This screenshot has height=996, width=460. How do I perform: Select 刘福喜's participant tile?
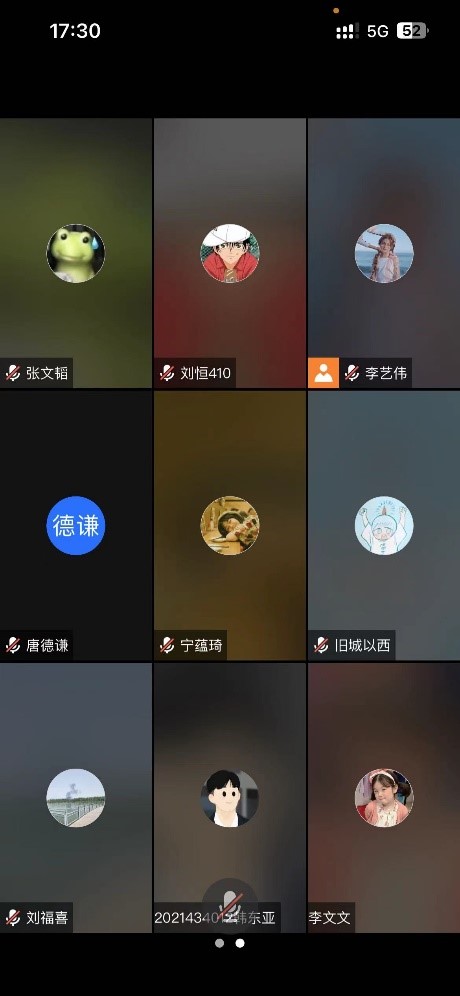point(76,798)
